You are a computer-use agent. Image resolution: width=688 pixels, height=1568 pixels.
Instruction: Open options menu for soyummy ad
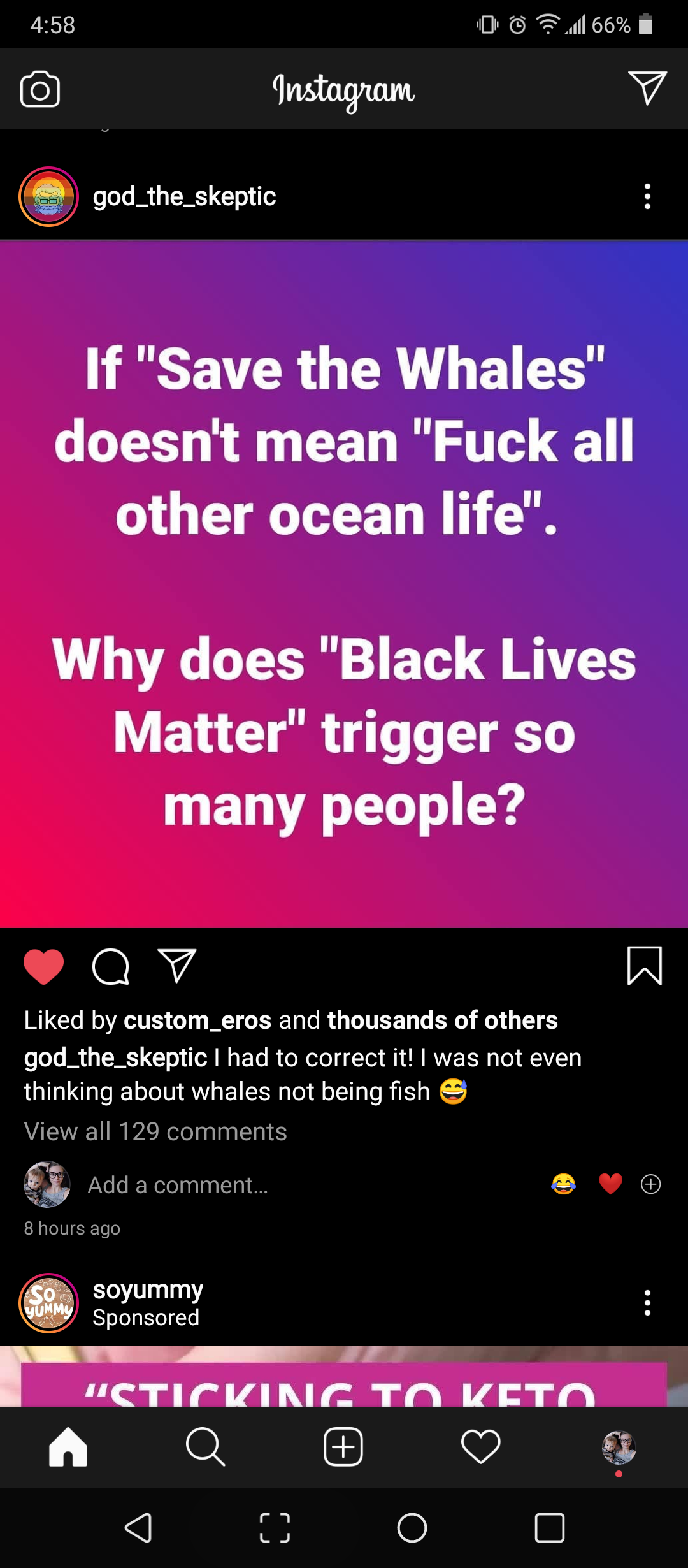647,1303
